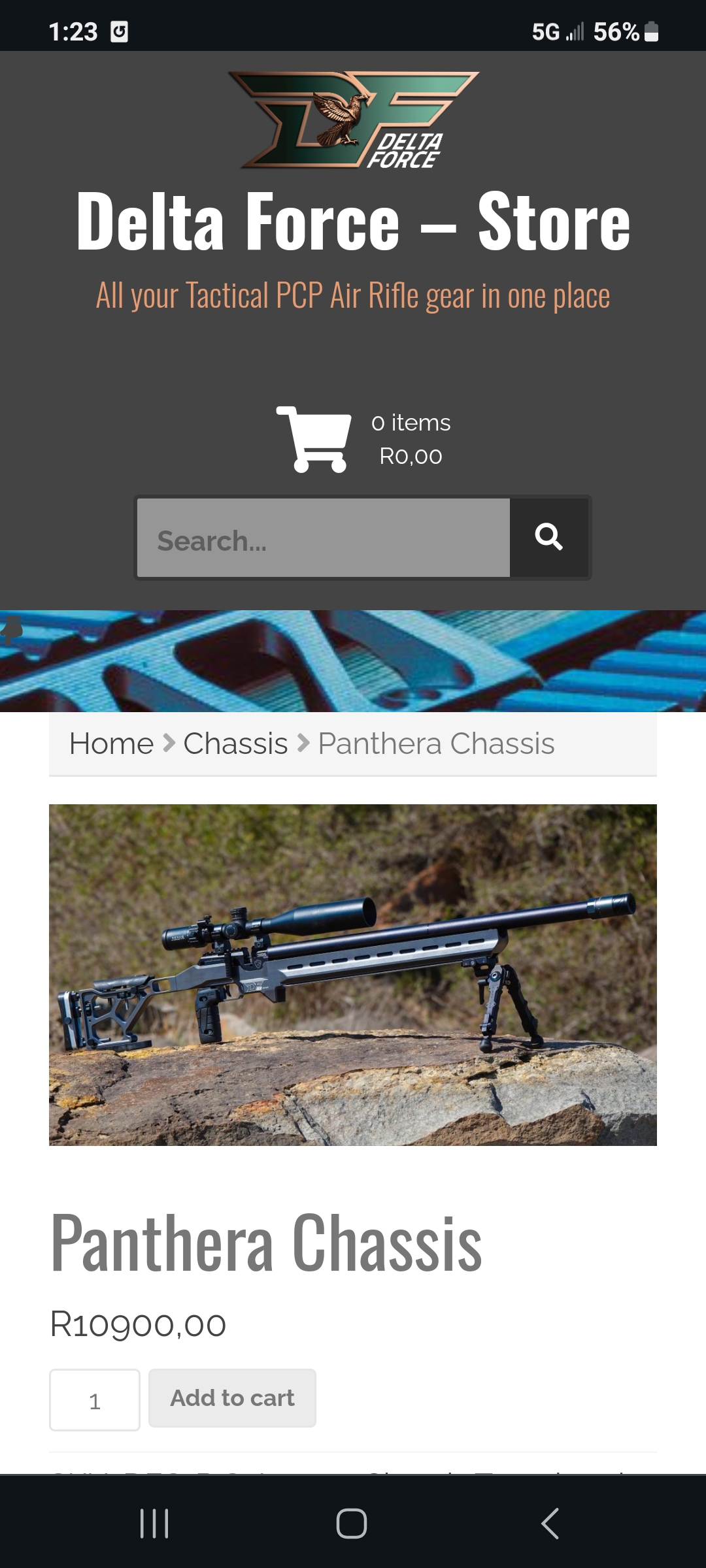Open the Chassis breadcrumb link

click(235, 743)
